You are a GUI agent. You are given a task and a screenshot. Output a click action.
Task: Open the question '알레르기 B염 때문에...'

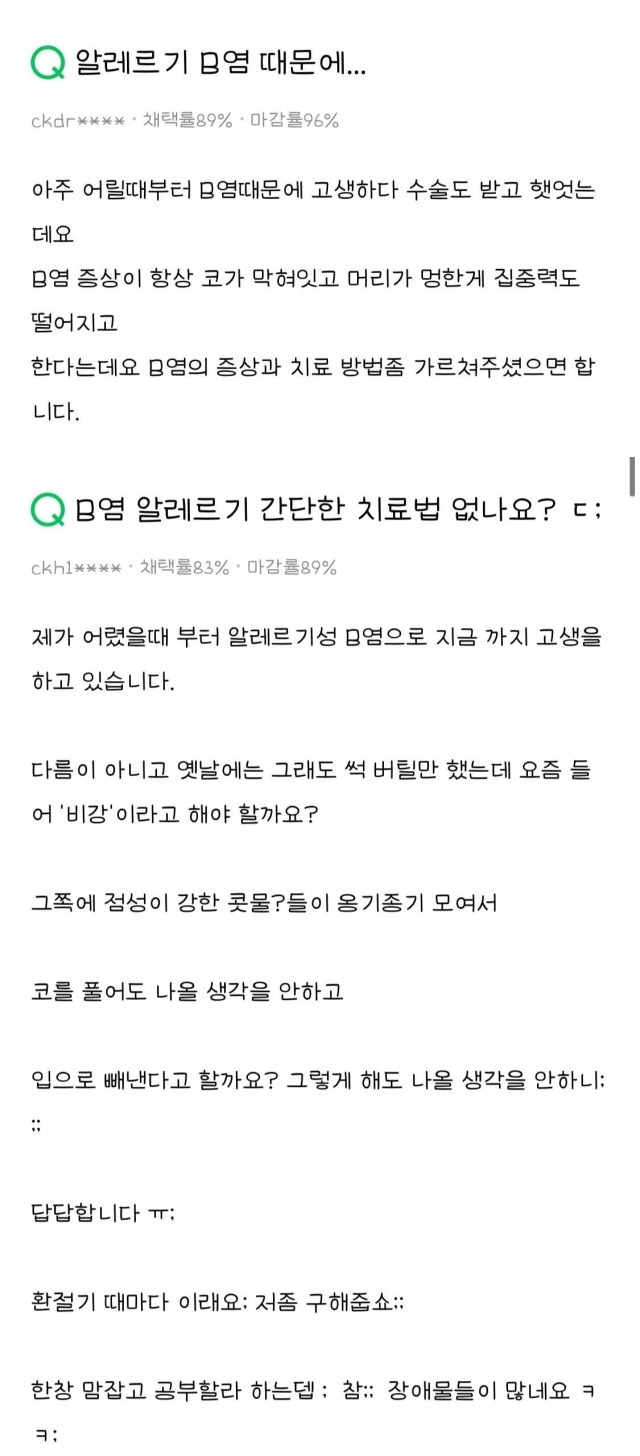coord(220,65)
